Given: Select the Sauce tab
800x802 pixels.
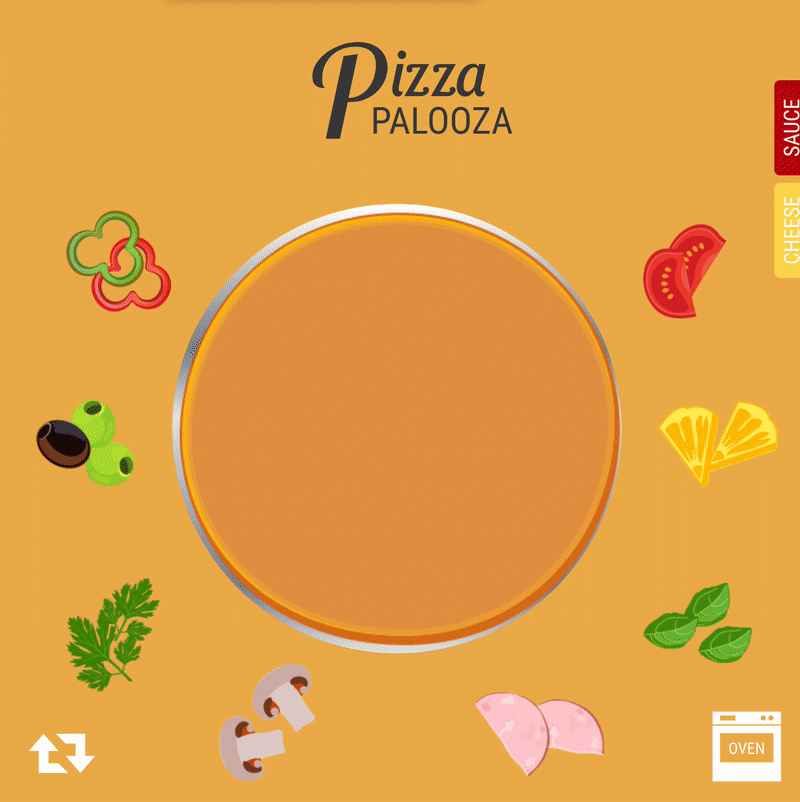Looking at the screenshot, I should pyautogui.click(x=788, y=128).
